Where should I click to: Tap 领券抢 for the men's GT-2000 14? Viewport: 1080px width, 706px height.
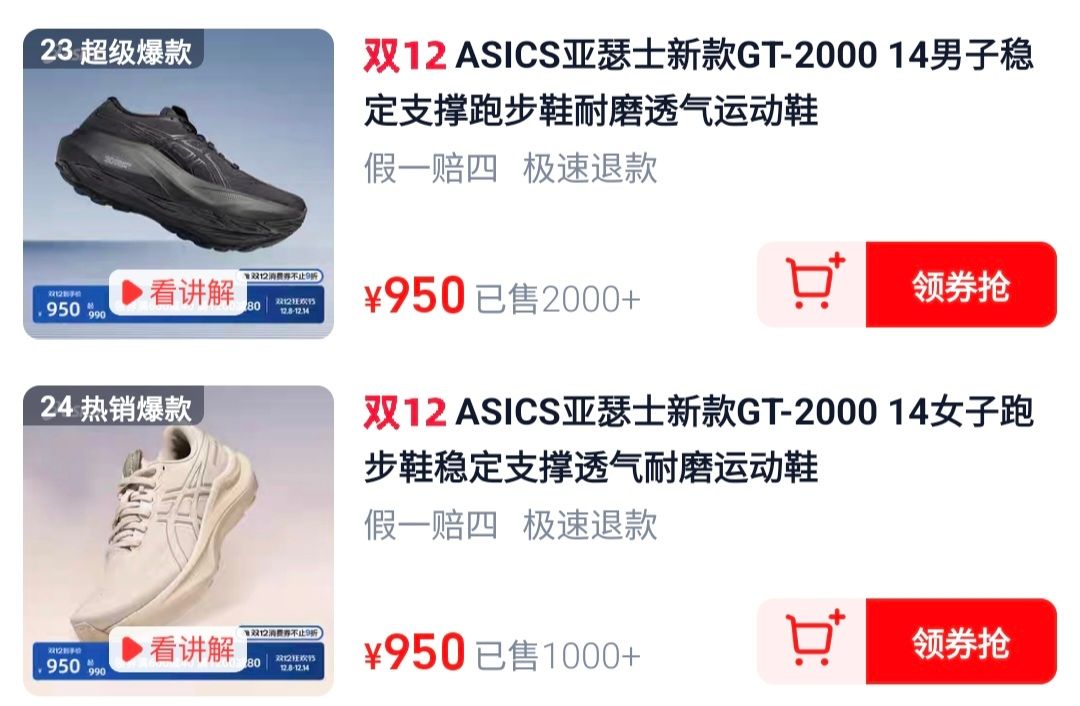960,285
